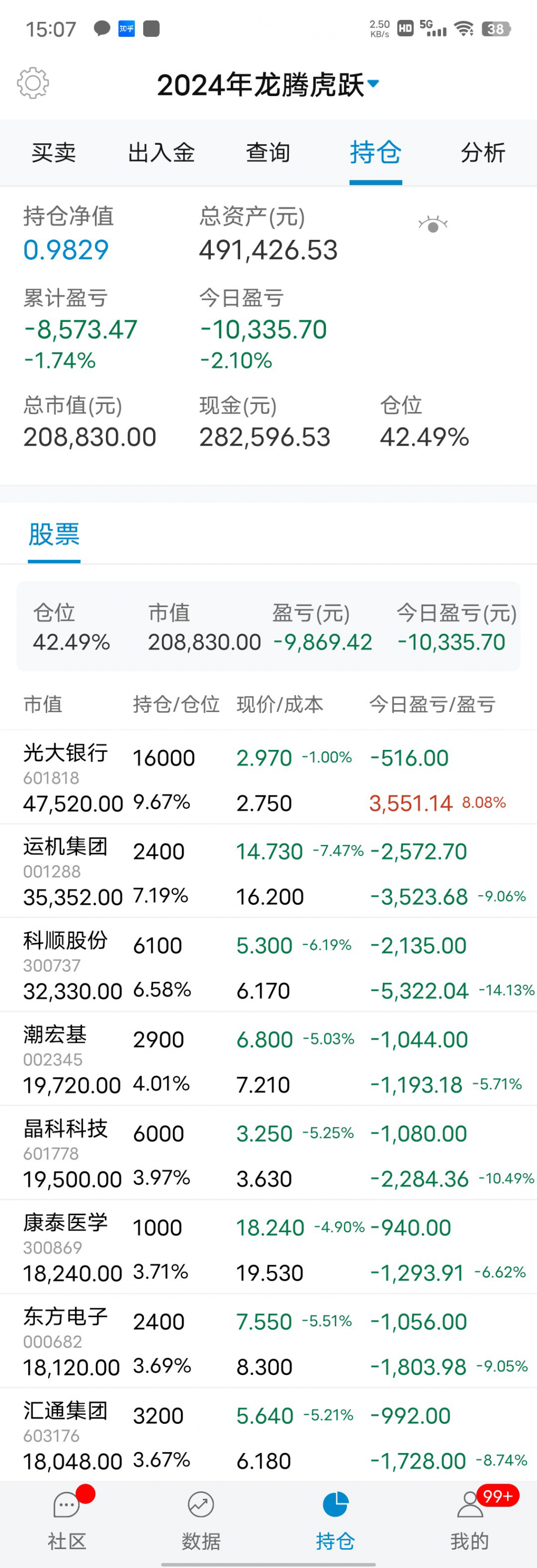537x1568 pixels.
Task: Select the 股票 holdings tab
Action: click(x=54, y=534)
